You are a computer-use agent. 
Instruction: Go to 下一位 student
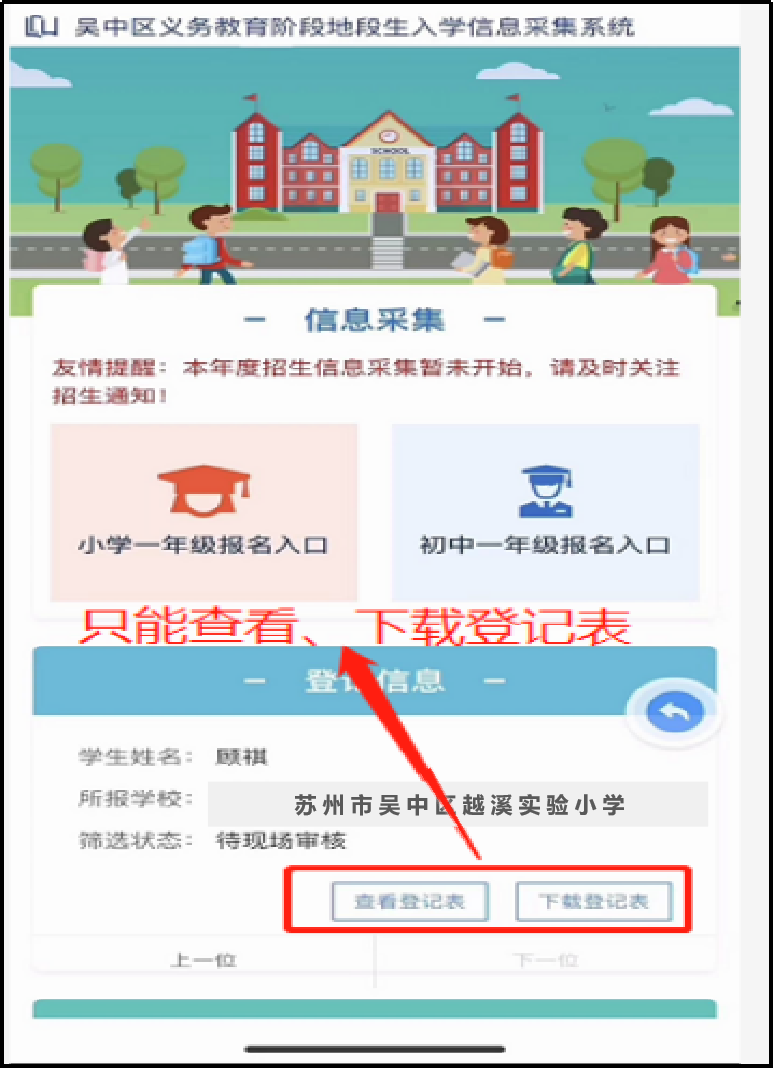(x=545, y=960)
